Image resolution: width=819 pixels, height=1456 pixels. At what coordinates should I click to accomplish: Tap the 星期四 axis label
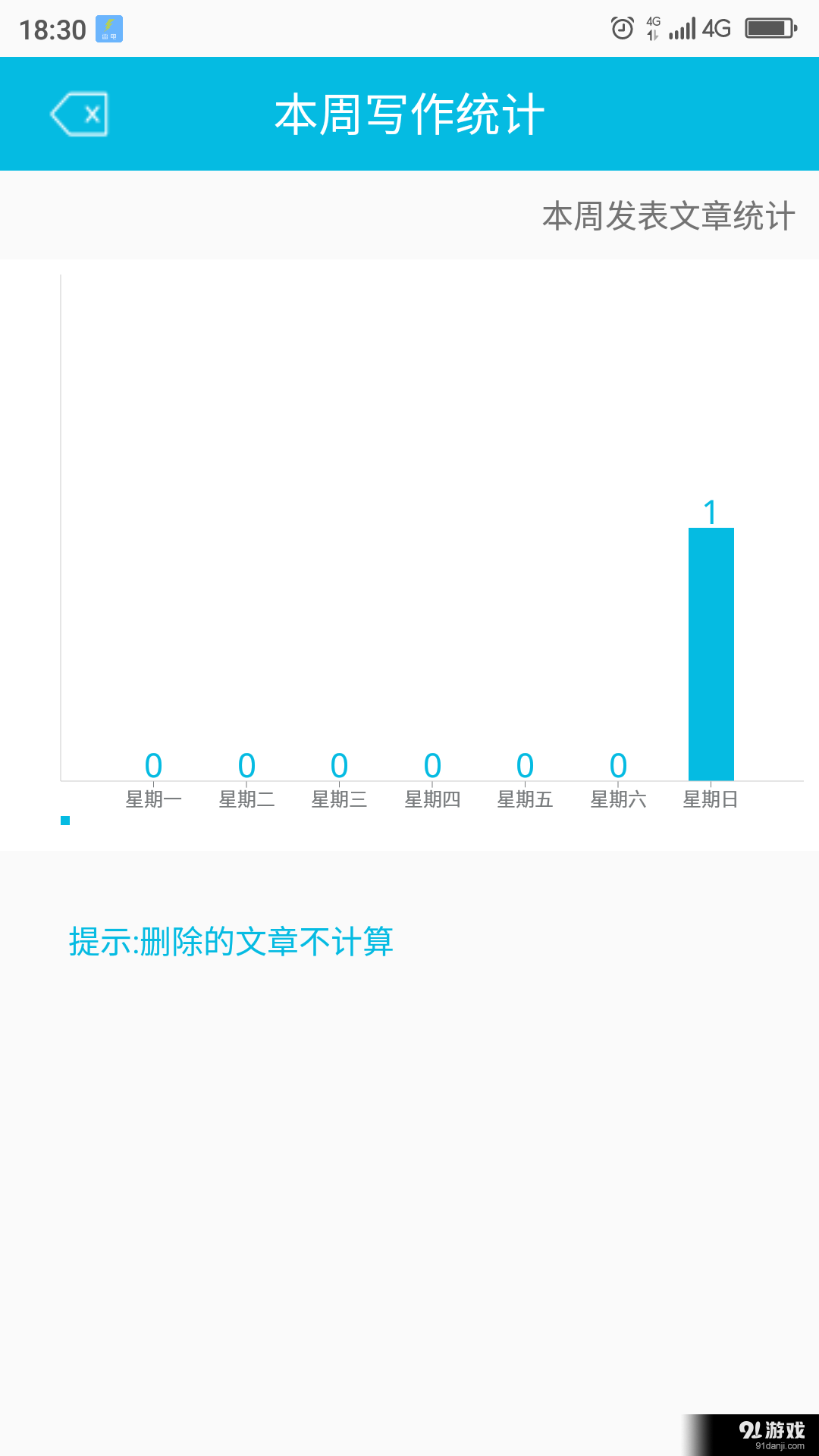(432, 799)
